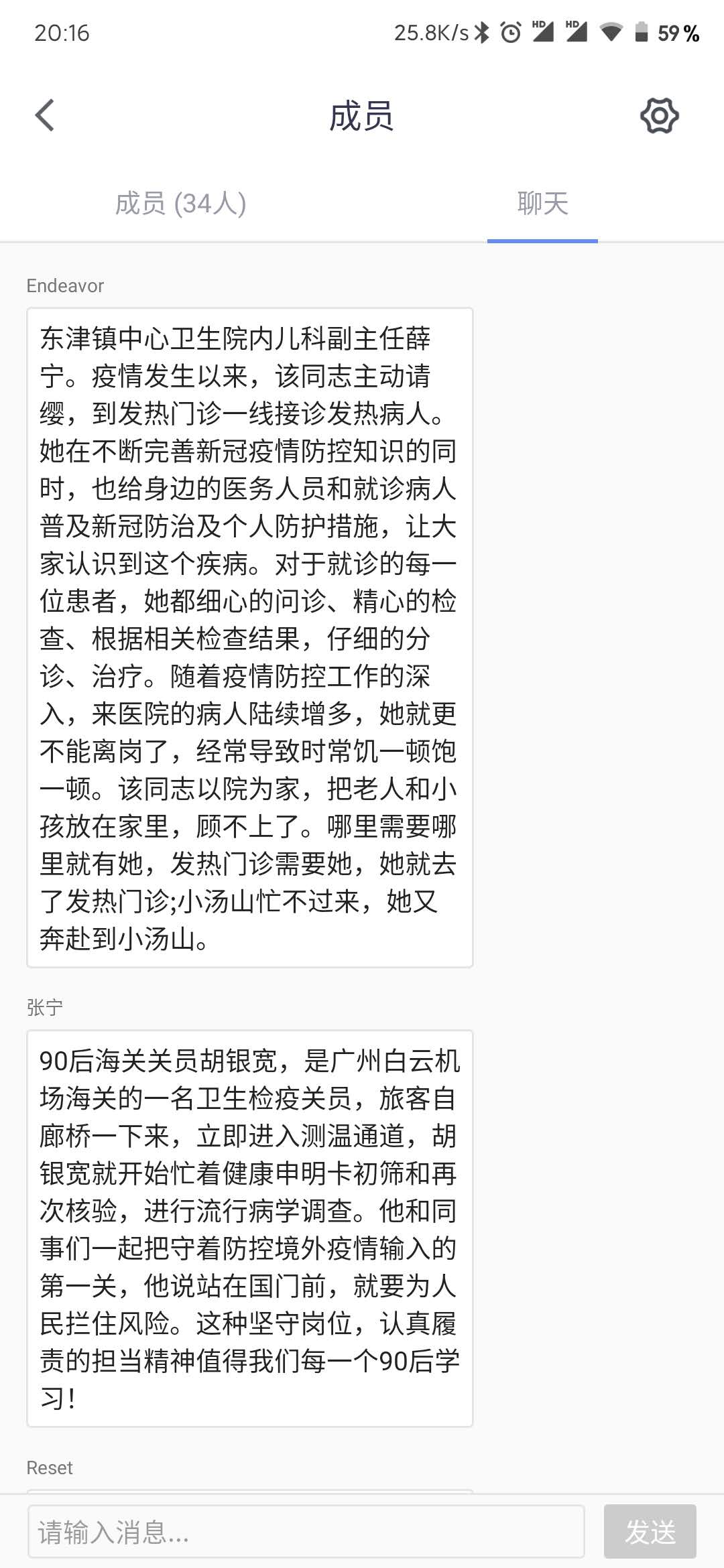Go back using the top-left arrow
The width and height of the screenshot is (724, 1568).
coord(44,115)
